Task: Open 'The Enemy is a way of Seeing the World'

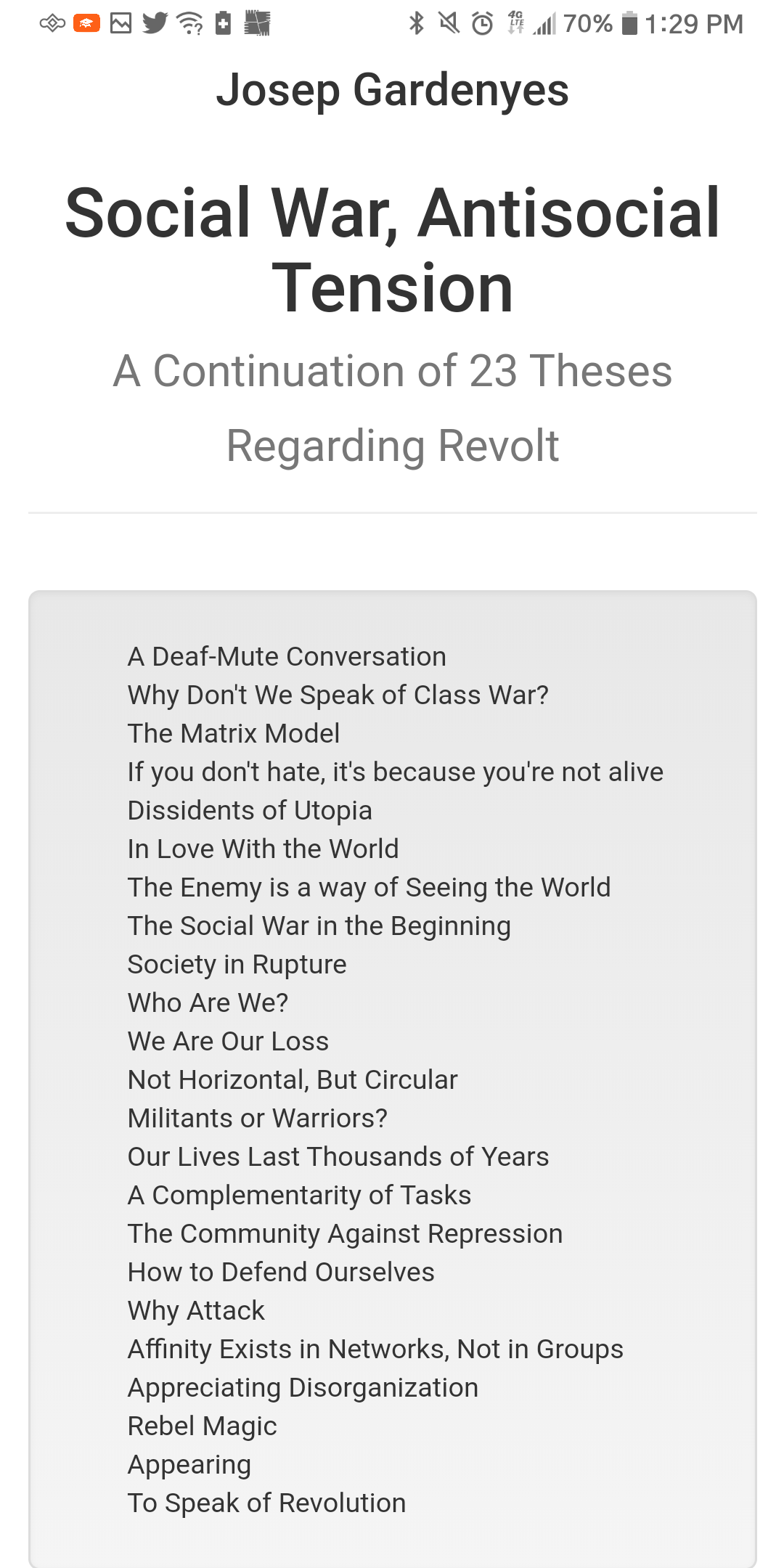Action: [x=369, y=887]
